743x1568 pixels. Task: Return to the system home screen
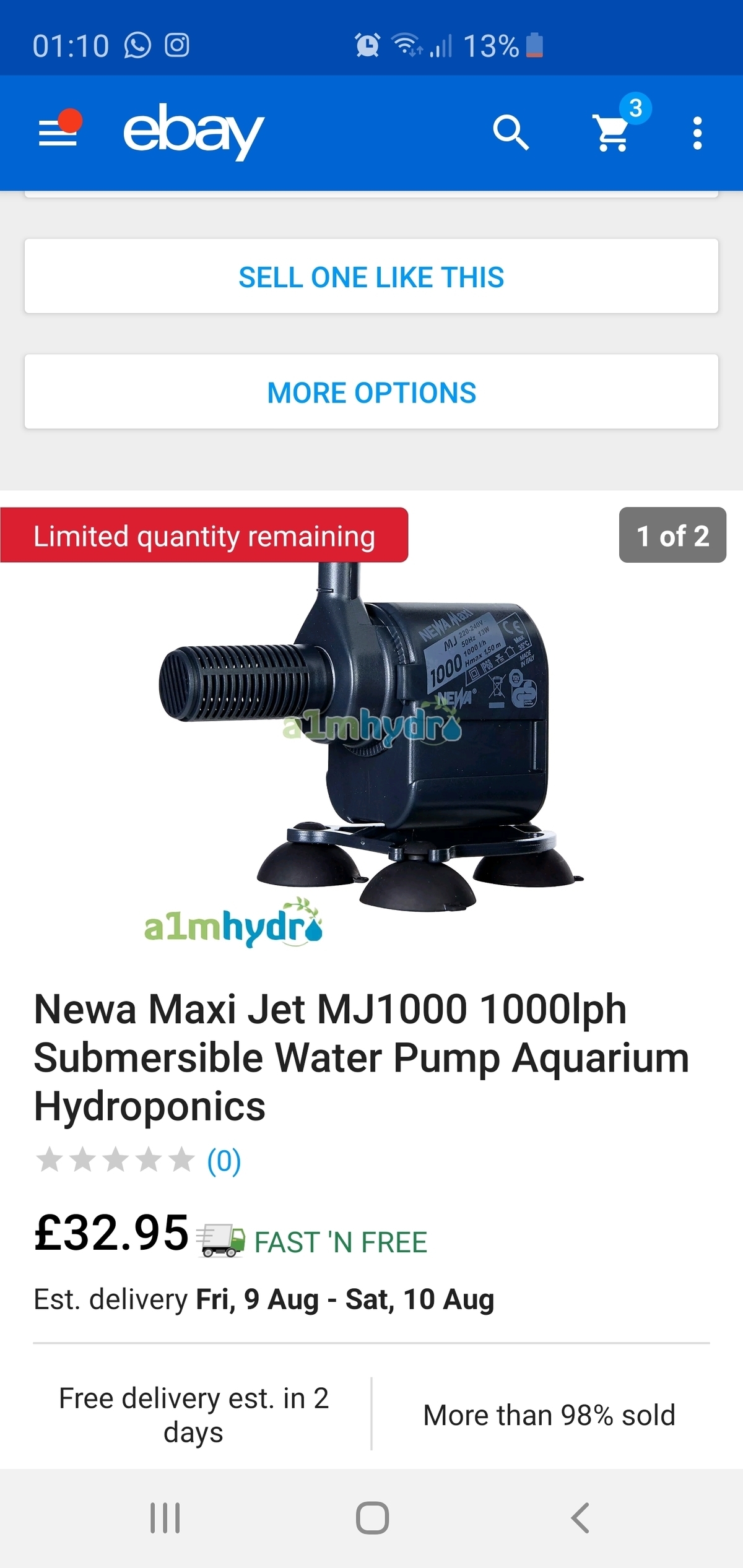point(372,1517)
